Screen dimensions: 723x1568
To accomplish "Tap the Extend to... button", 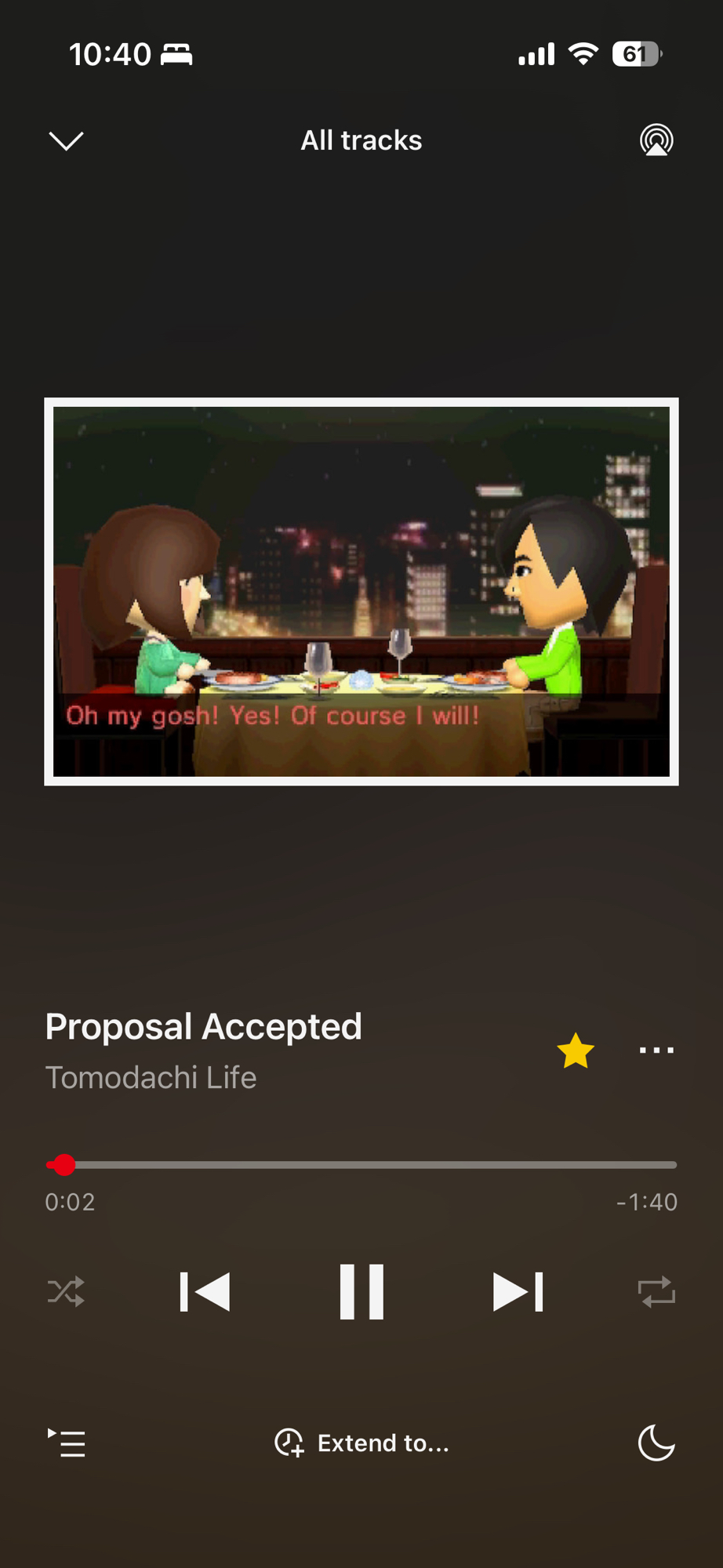I will tap(361, 1443).
